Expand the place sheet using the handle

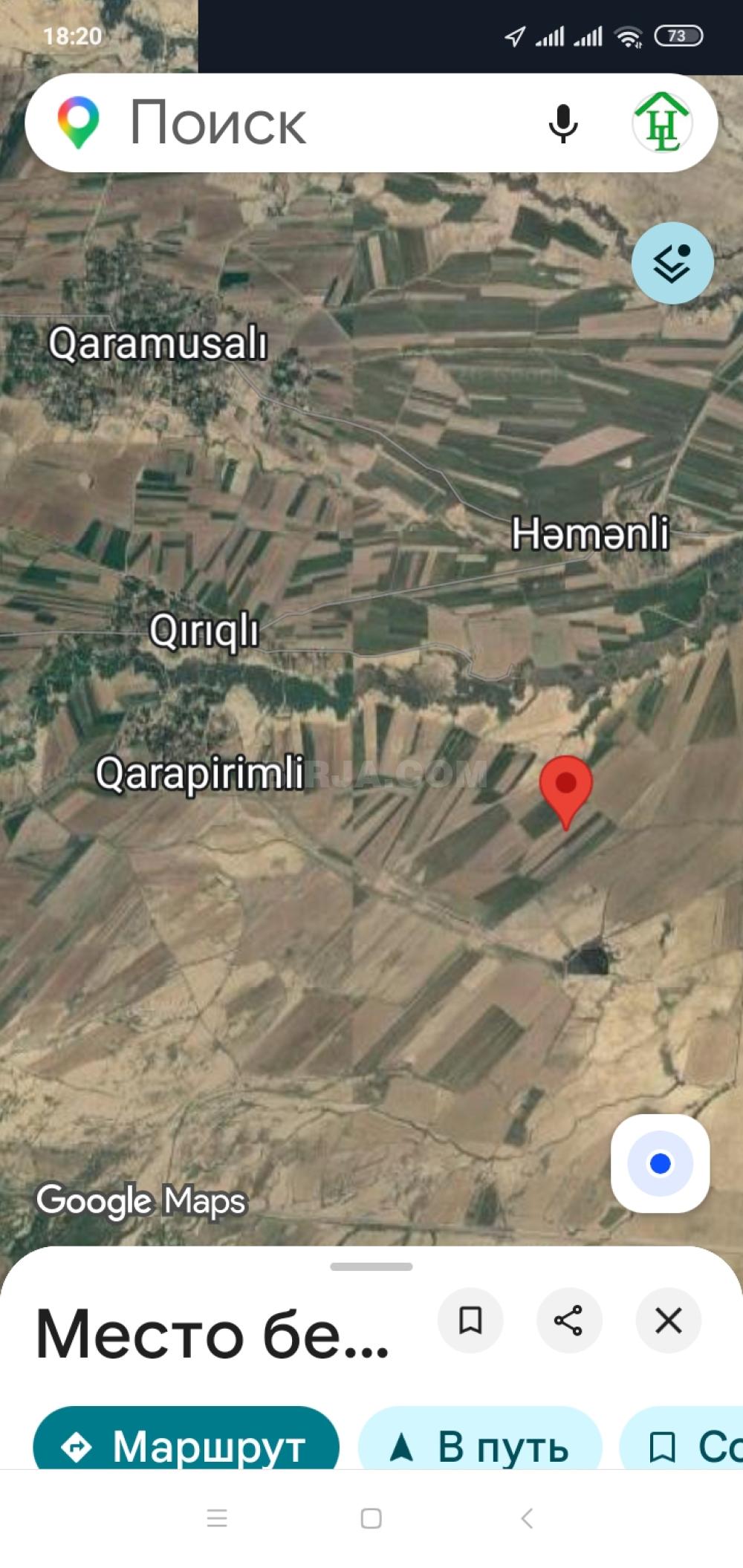(x=371, y=1266)
